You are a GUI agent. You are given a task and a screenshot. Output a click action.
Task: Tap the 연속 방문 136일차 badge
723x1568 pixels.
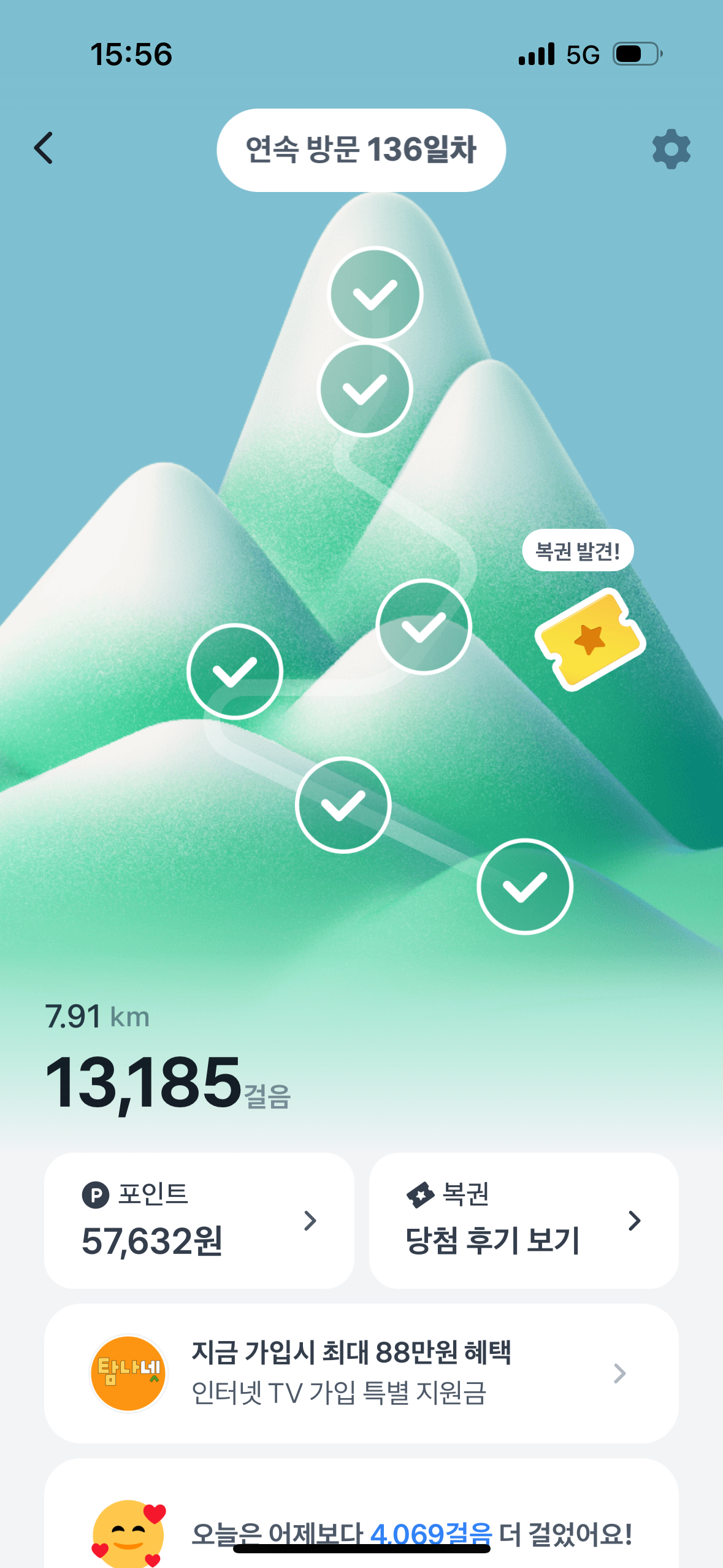(361, 150)
